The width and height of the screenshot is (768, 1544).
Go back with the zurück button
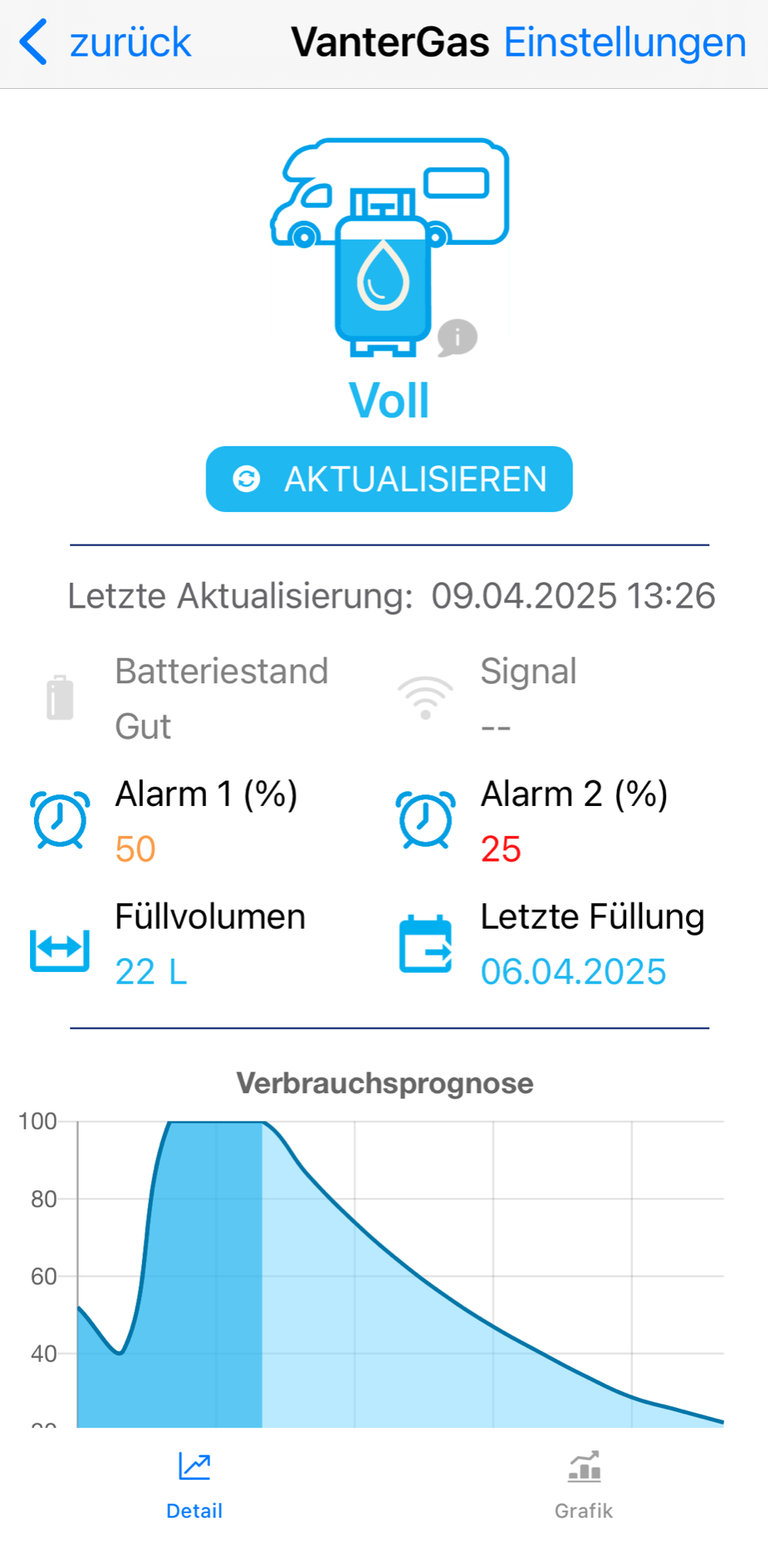[105, 43]
